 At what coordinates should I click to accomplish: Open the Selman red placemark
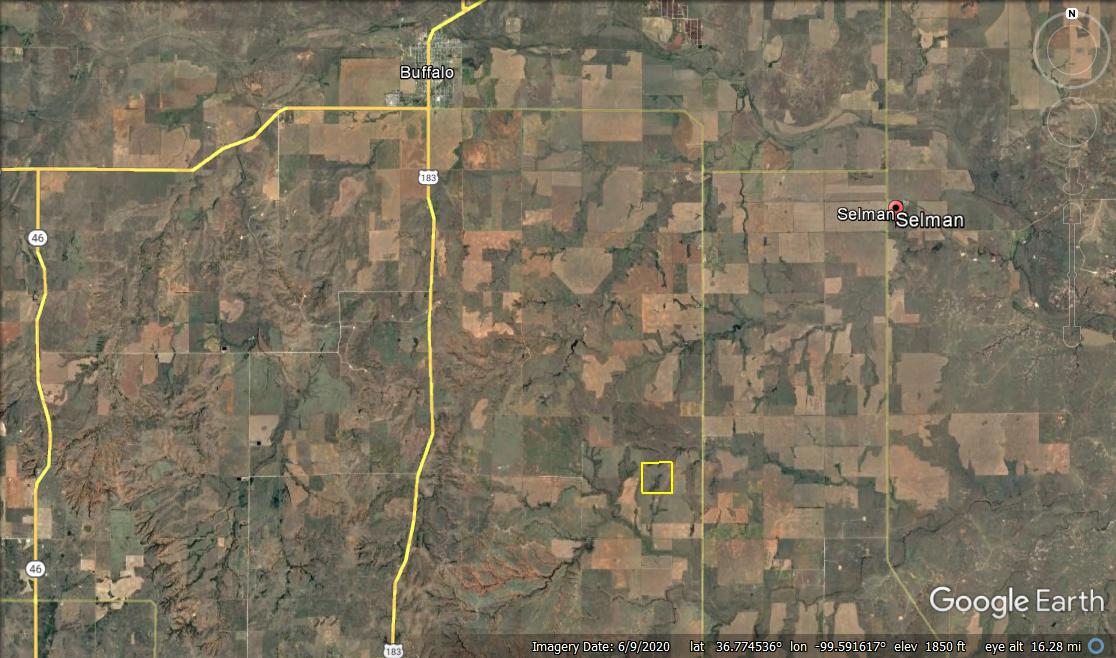pos(897,206)
